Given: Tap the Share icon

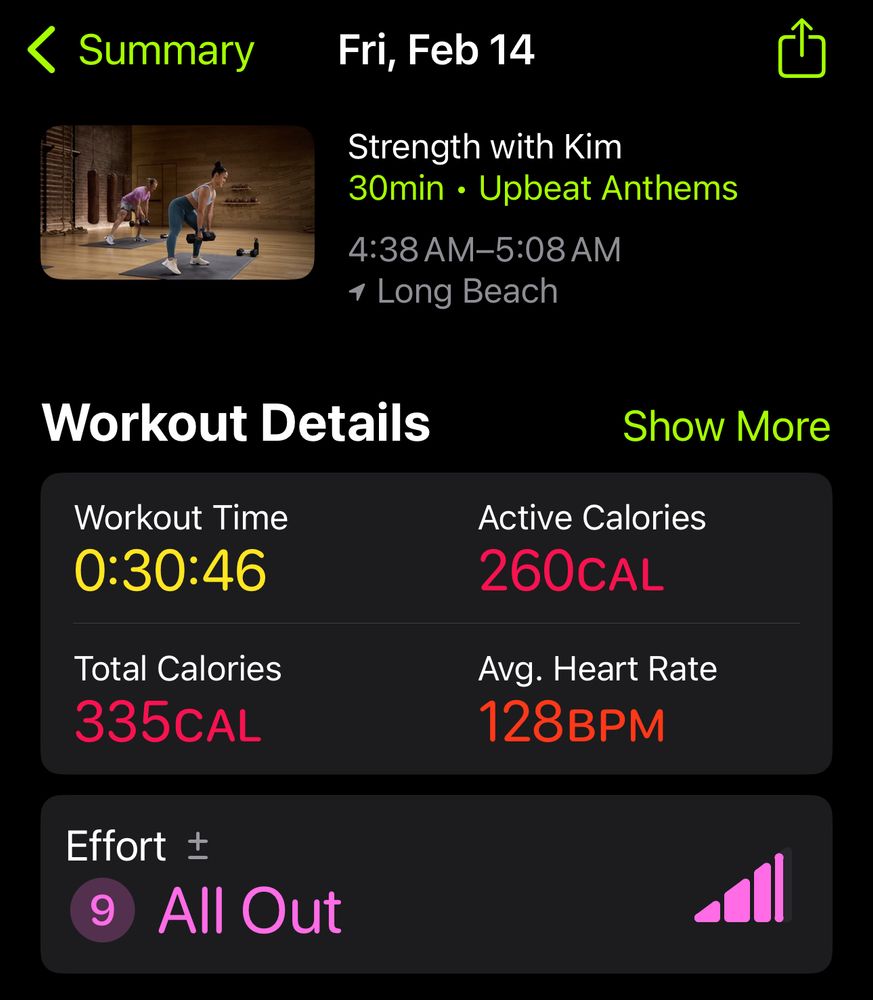Looking at the screenshot, I should (801, 50).
